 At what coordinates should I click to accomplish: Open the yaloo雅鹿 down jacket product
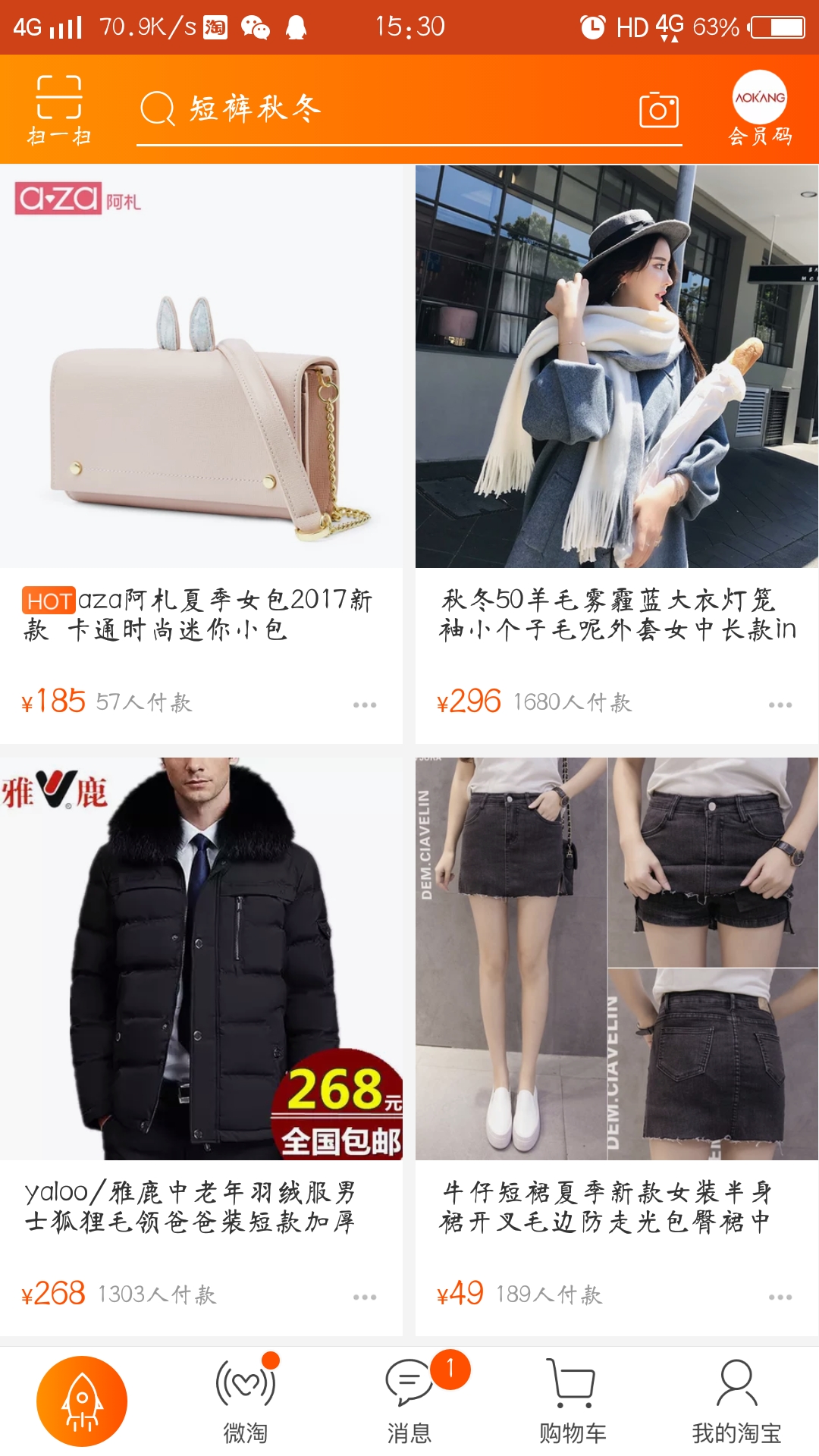pyautogui.click(x=201, y=959)
